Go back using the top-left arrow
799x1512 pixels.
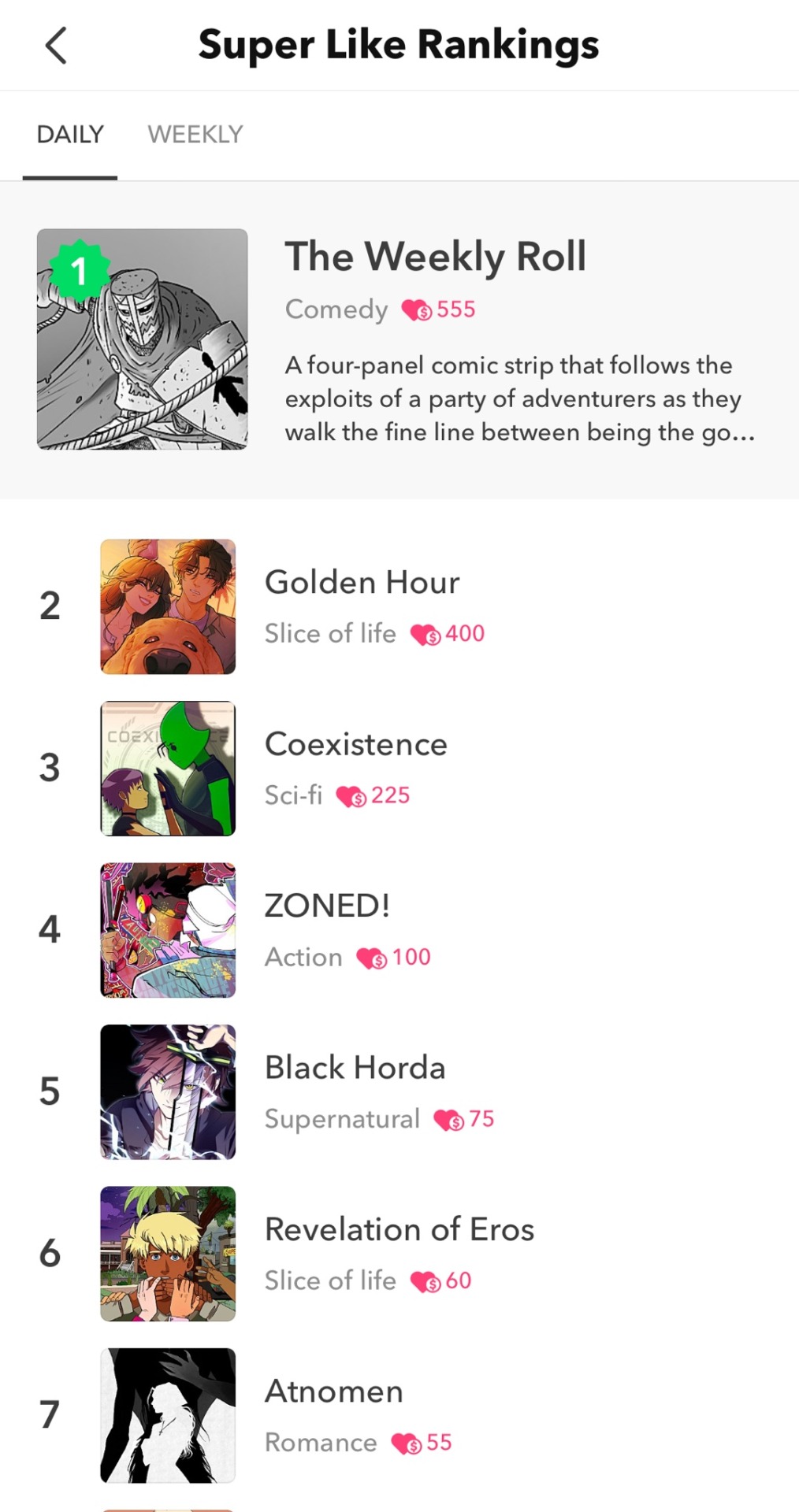pos(55,45)
